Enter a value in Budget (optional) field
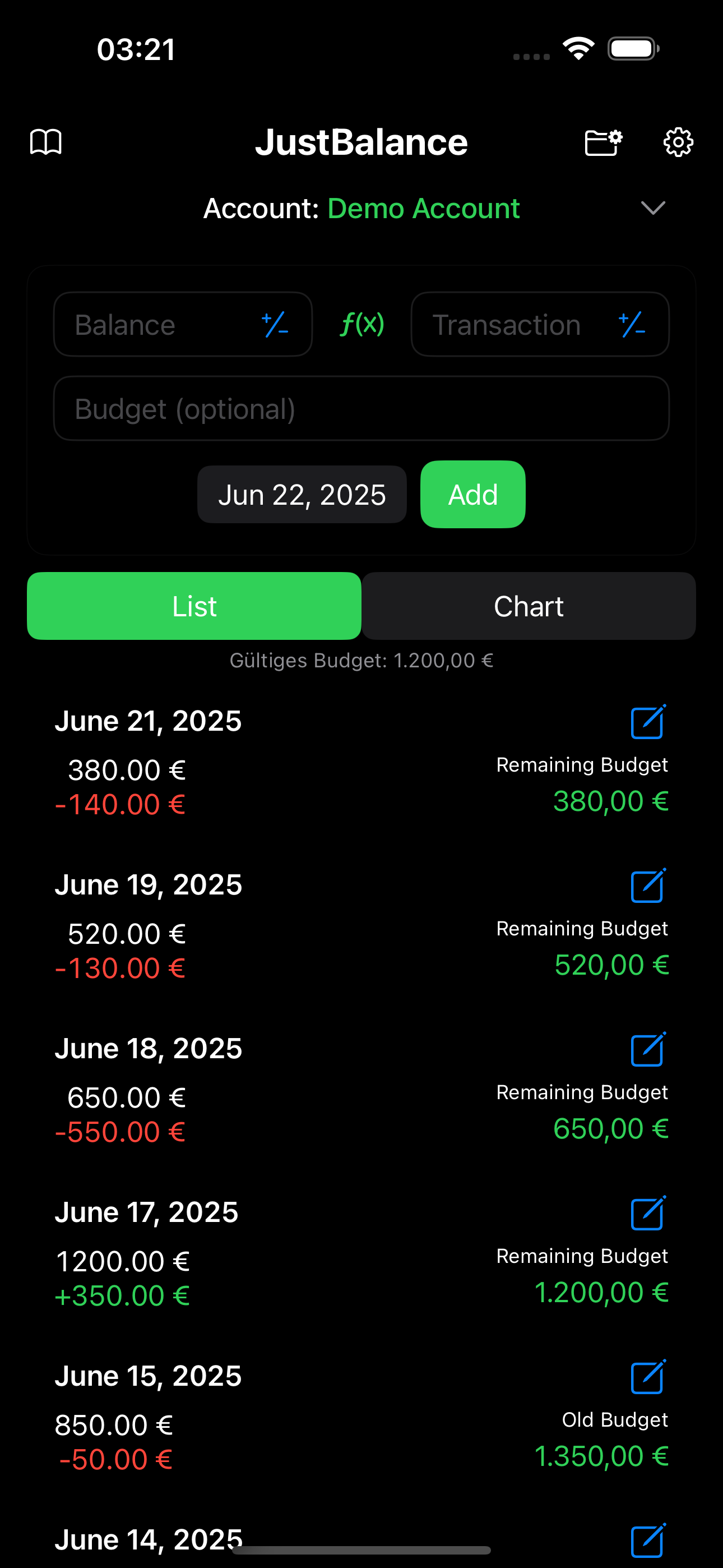Viewport: 723px width, 1568px height. [361, 408]
